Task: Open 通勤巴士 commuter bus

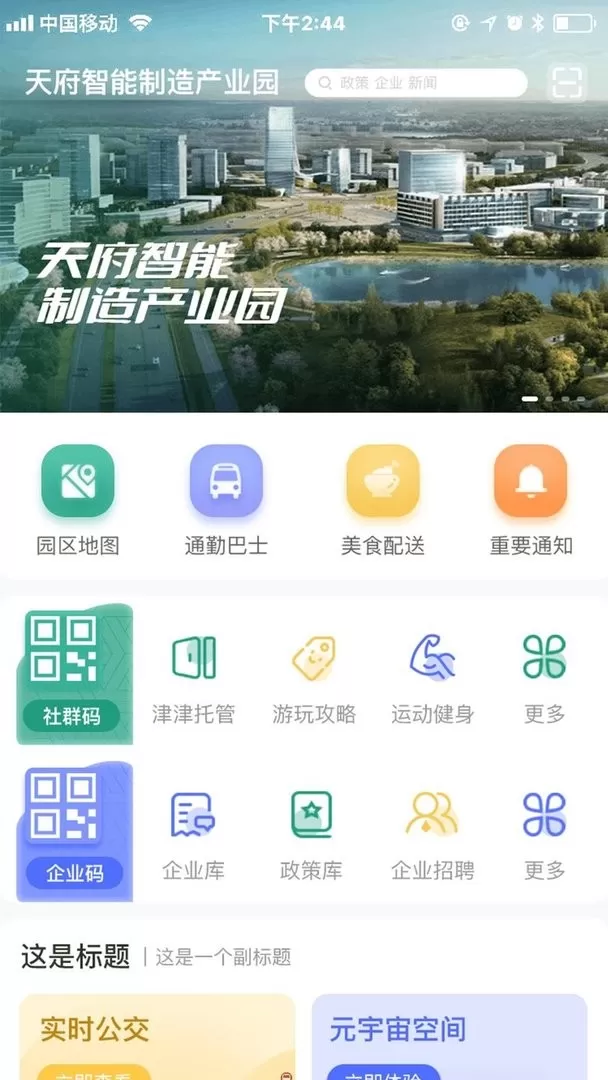Action: point(226,500)
